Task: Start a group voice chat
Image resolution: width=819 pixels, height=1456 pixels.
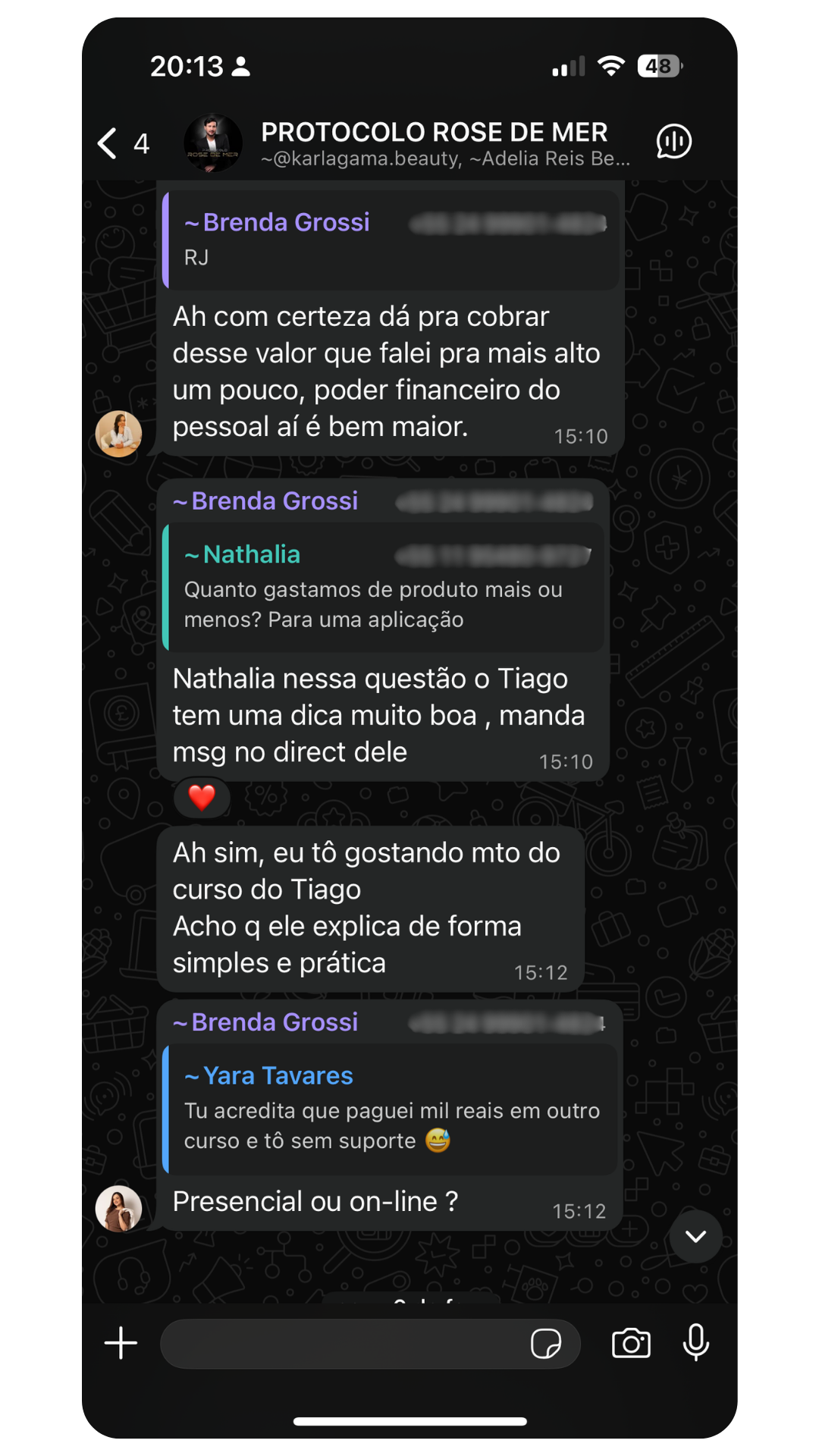Action: [x=673, y=142]
